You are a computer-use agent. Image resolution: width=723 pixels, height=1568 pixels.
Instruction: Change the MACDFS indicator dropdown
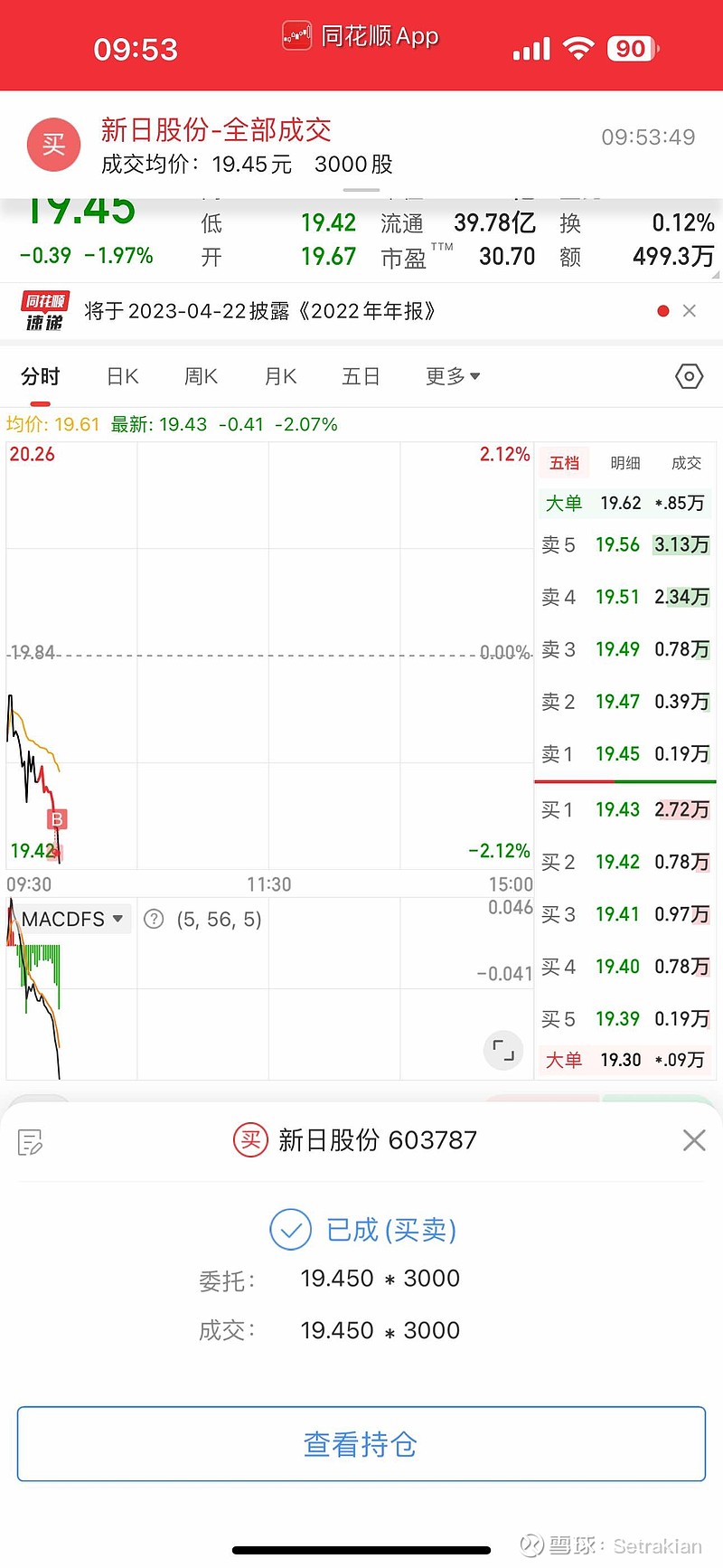click(72, 919)
